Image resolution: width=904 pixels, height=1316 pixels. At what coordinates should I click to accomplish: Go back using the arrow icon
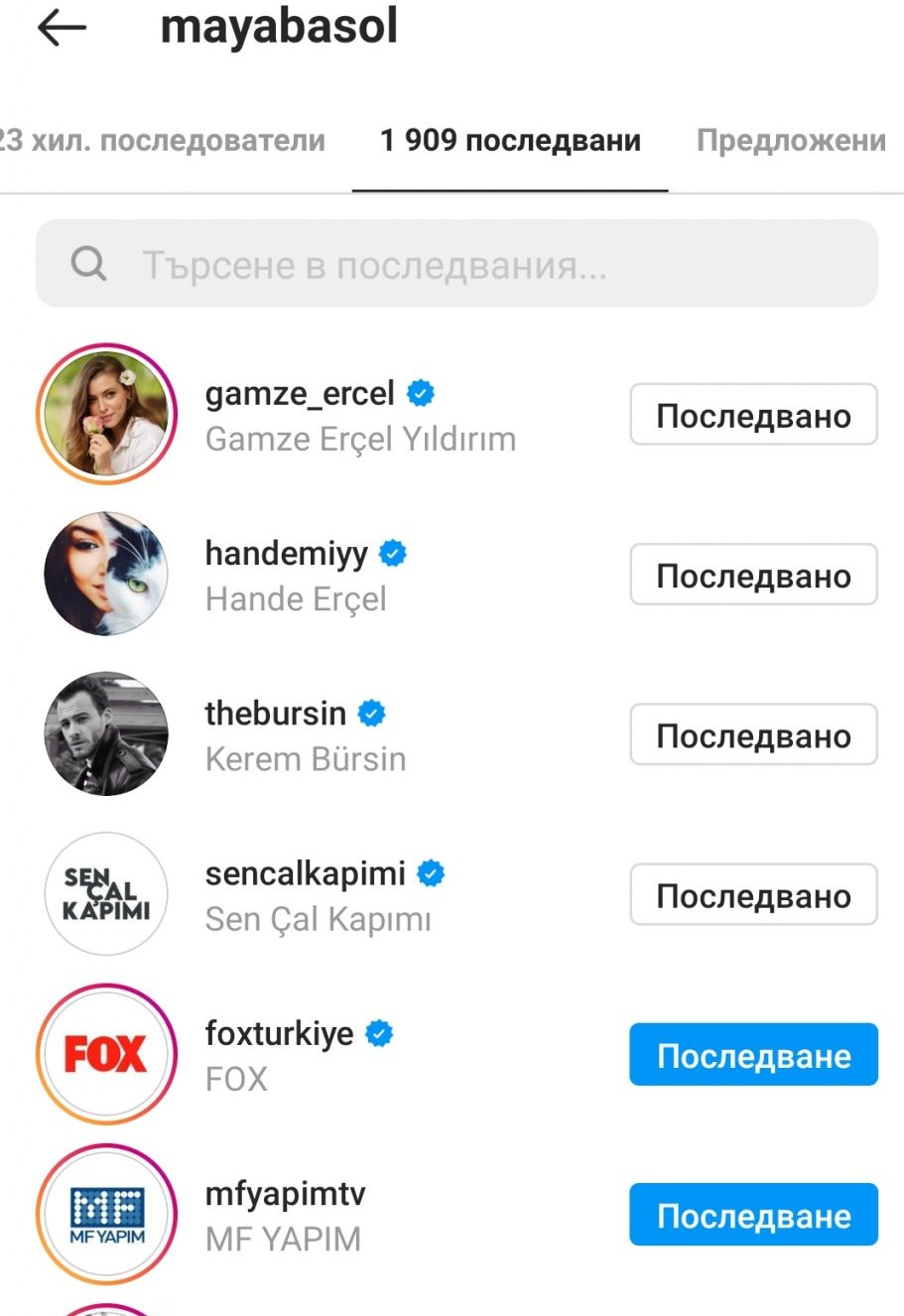(62, 28)
